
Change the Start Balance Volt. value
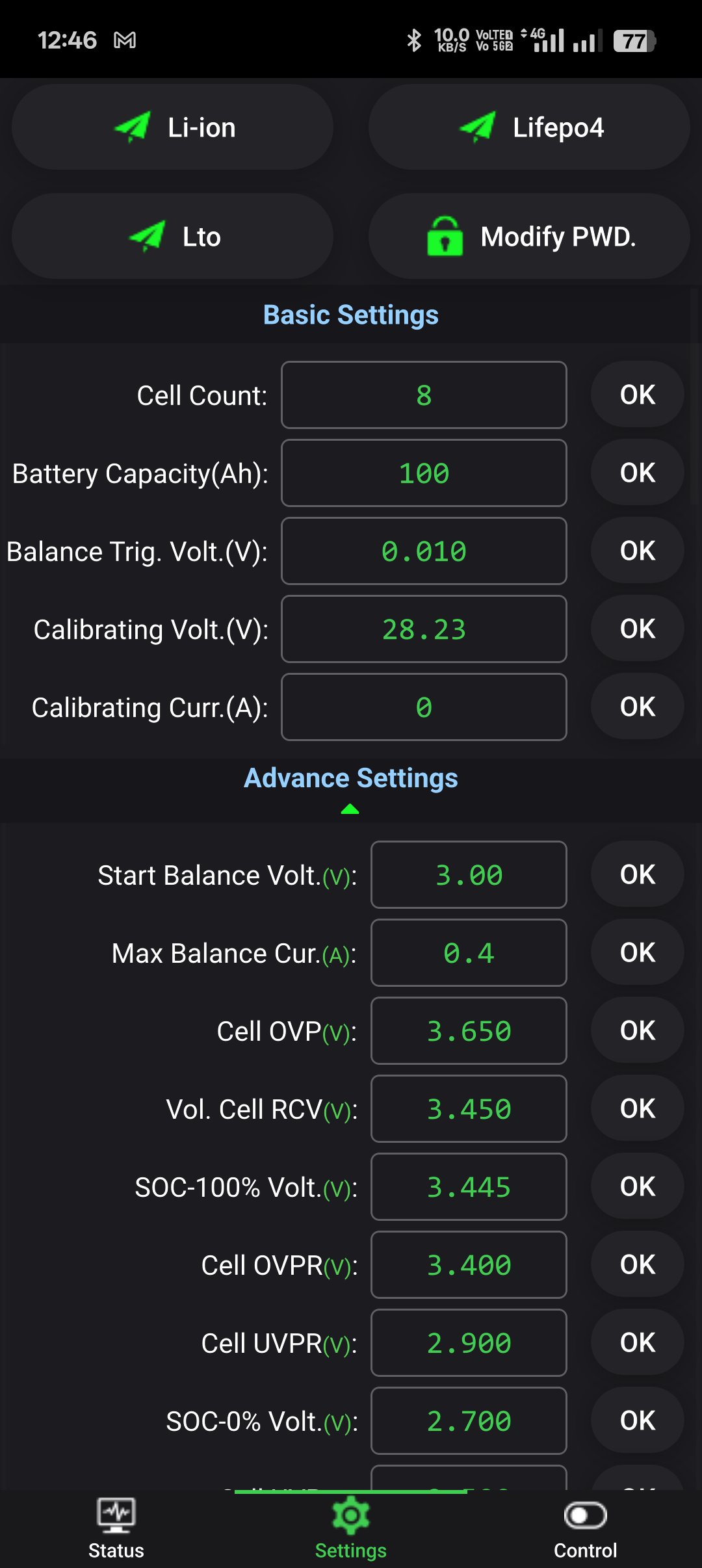(x=469, y=875)
